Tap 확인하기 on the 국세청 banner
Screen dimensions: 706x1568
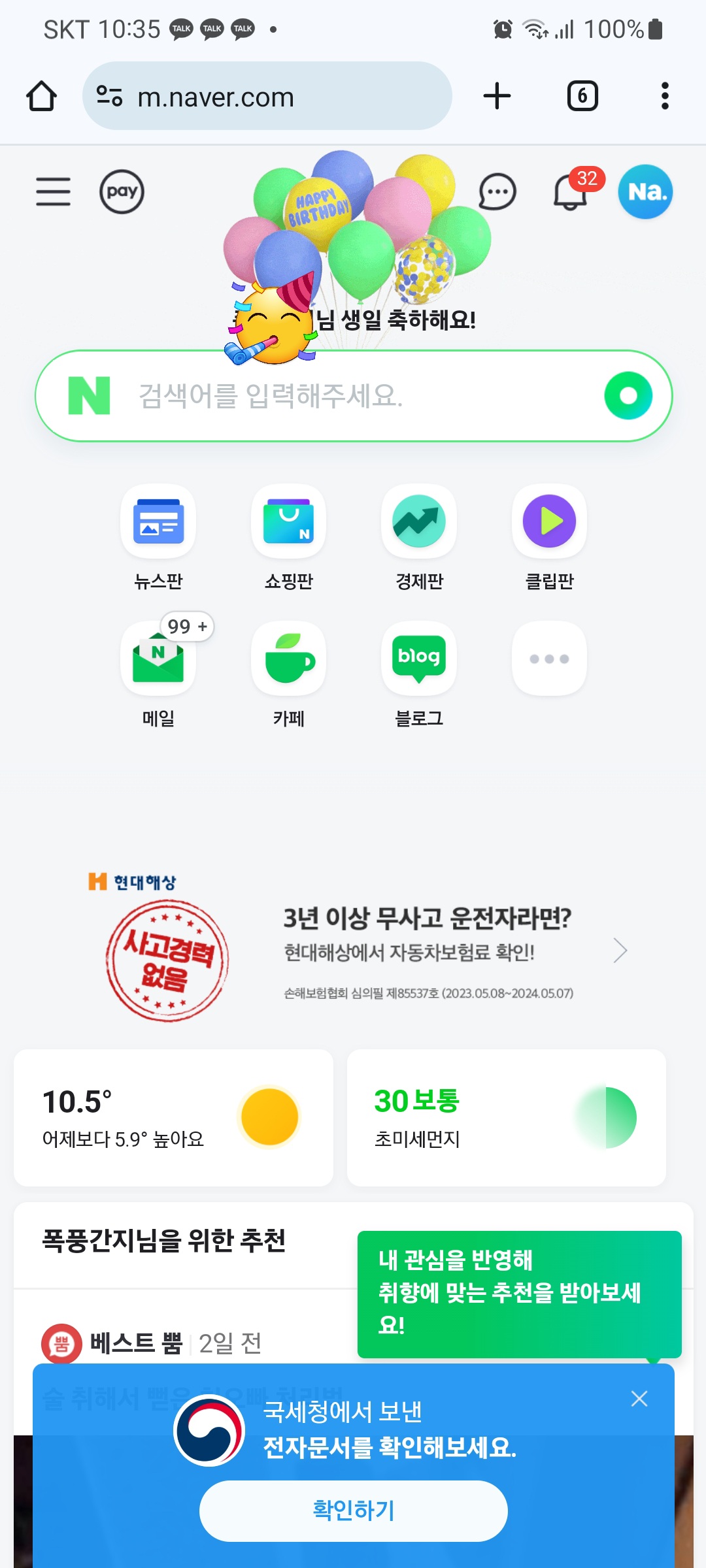pos(354,1511)
